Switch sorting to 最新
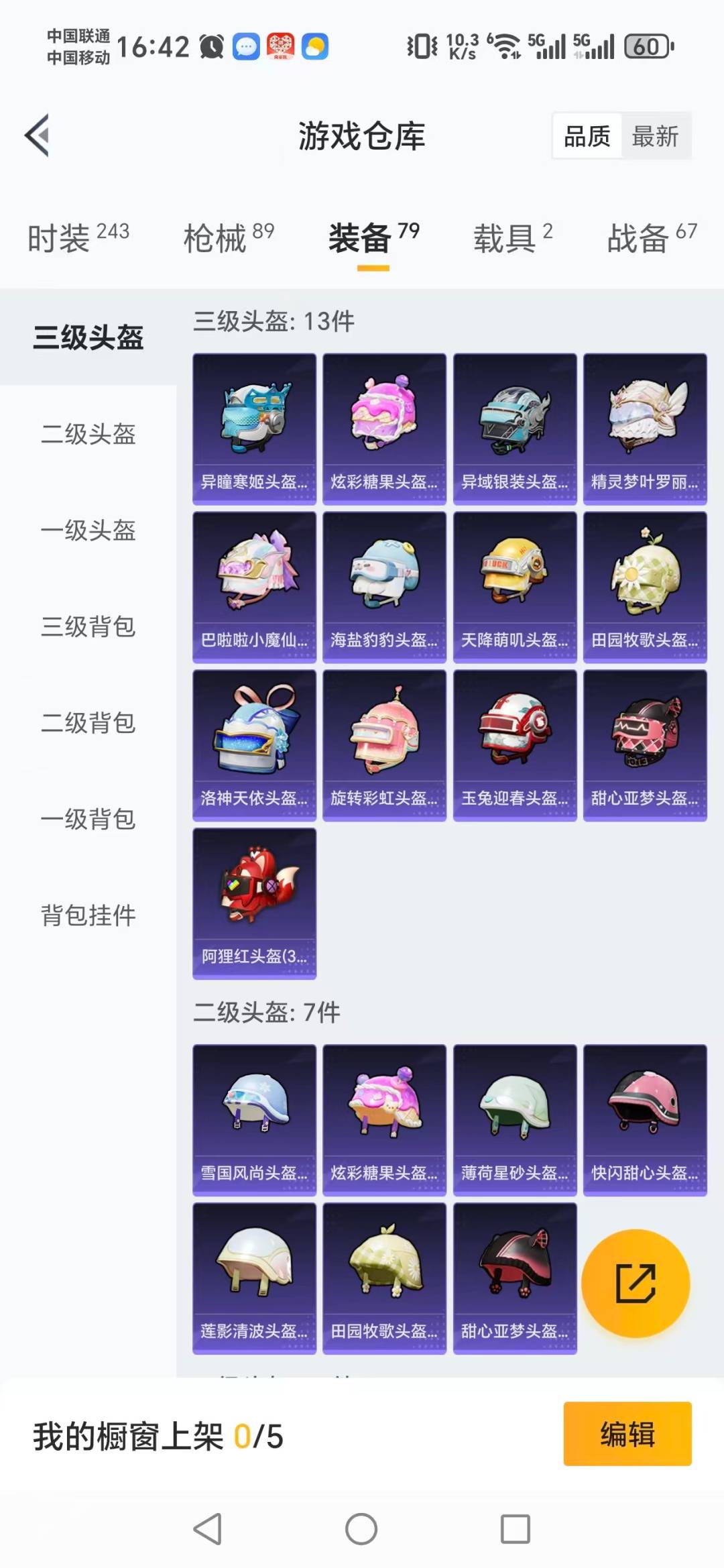Screen dimensions: 724x1568 [x=656, y=136]
